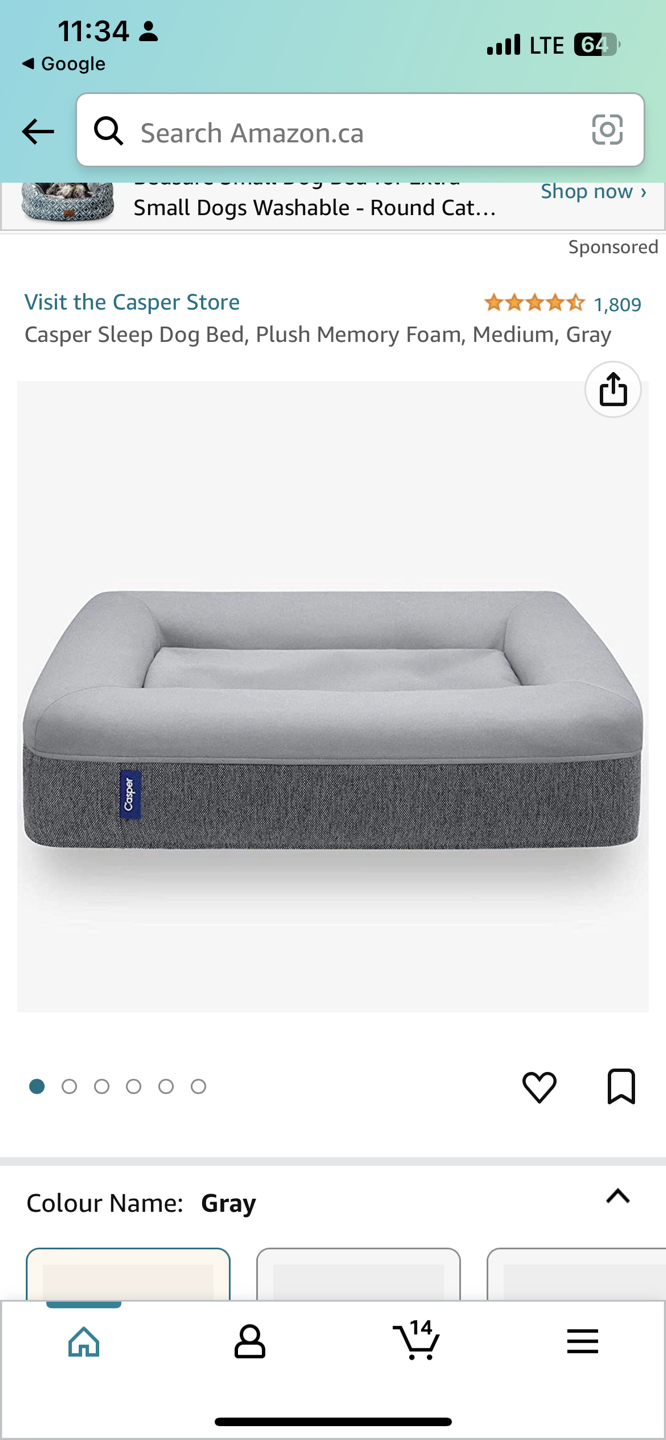
Task: Return to Google app via status bar
Action: point(64,64)
